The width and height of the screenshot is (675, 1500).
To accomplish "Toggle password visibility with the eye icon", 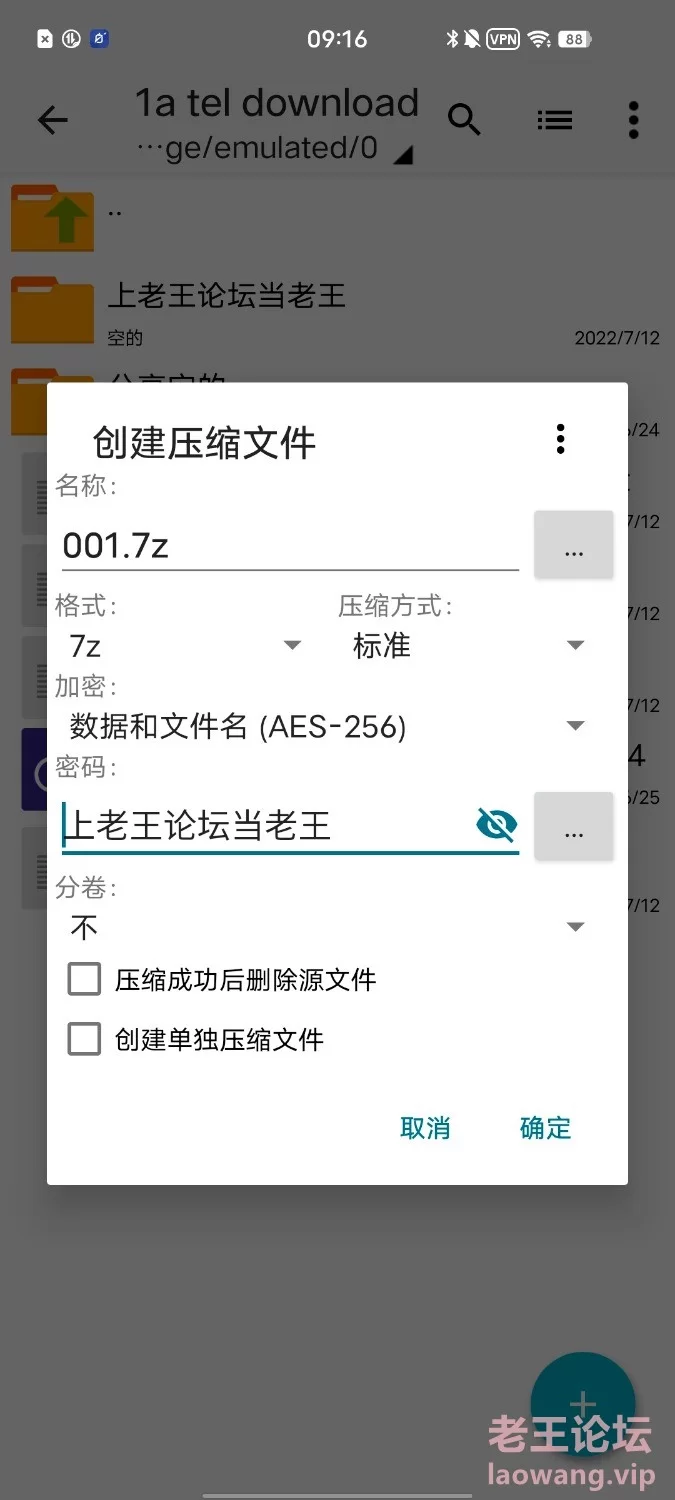I will [x=497, y=826].
